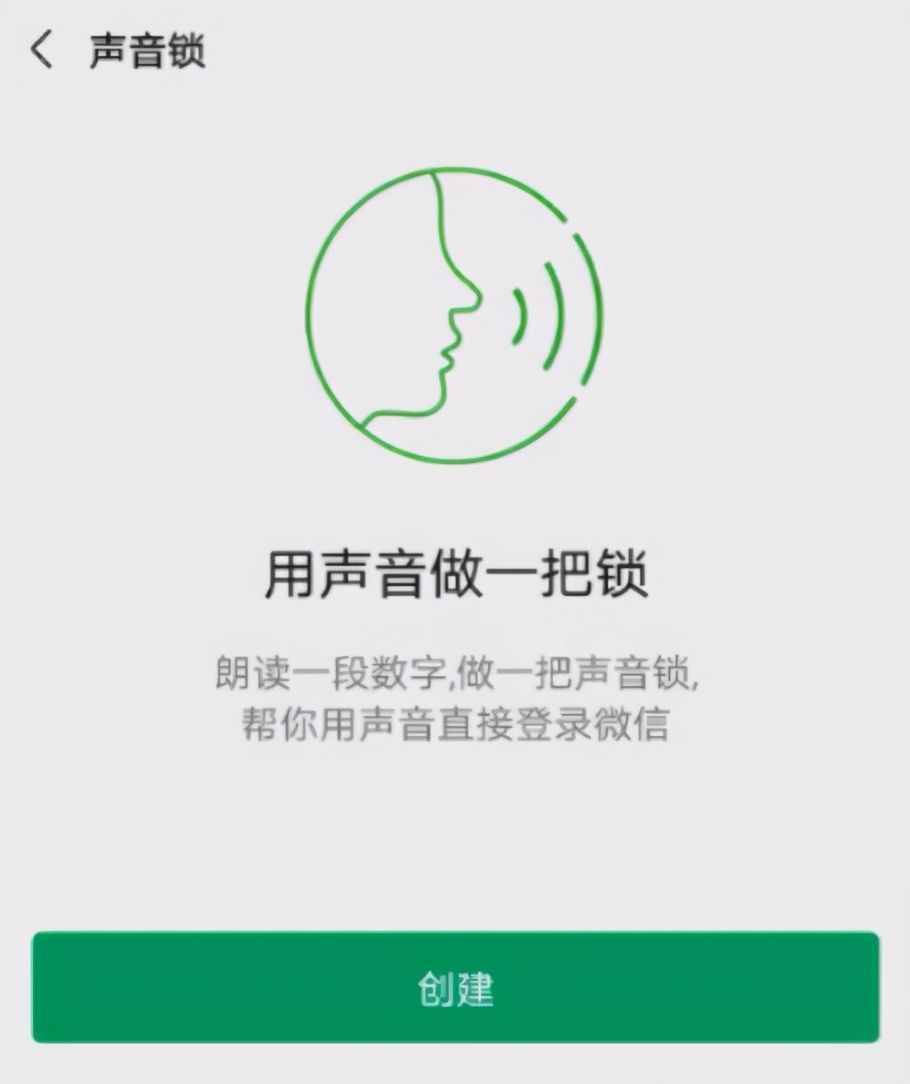This screenshot has width=910, height=1084.
Task: Click the Create button at the bottom
Action: [455, 985]
